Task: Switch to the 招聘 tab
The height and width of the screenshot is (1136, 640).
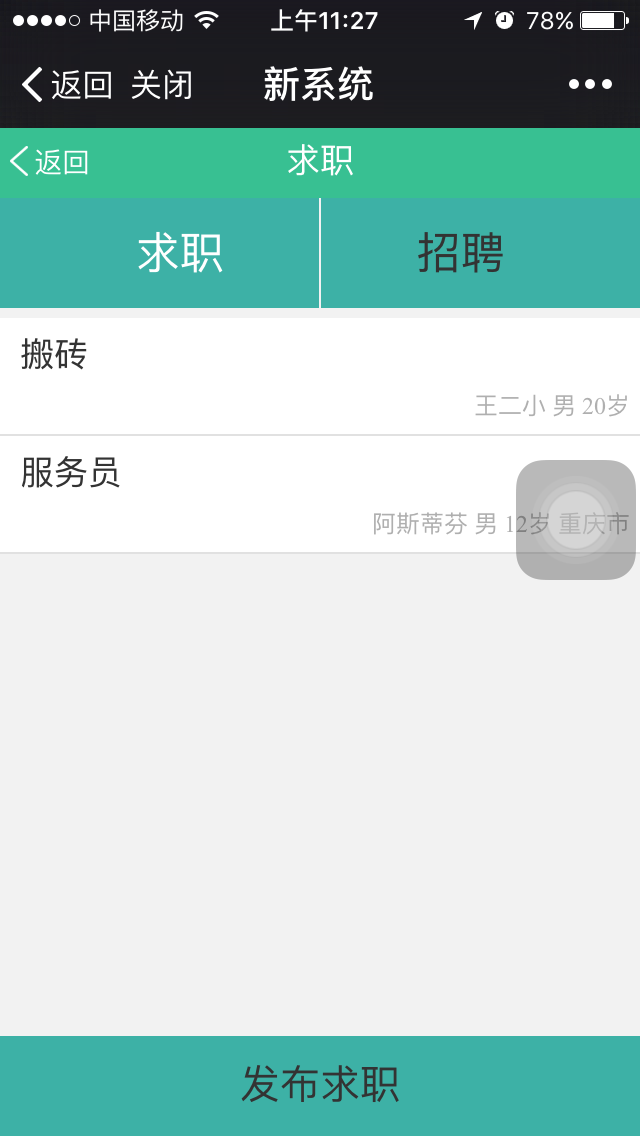Action: pos(481,253)
